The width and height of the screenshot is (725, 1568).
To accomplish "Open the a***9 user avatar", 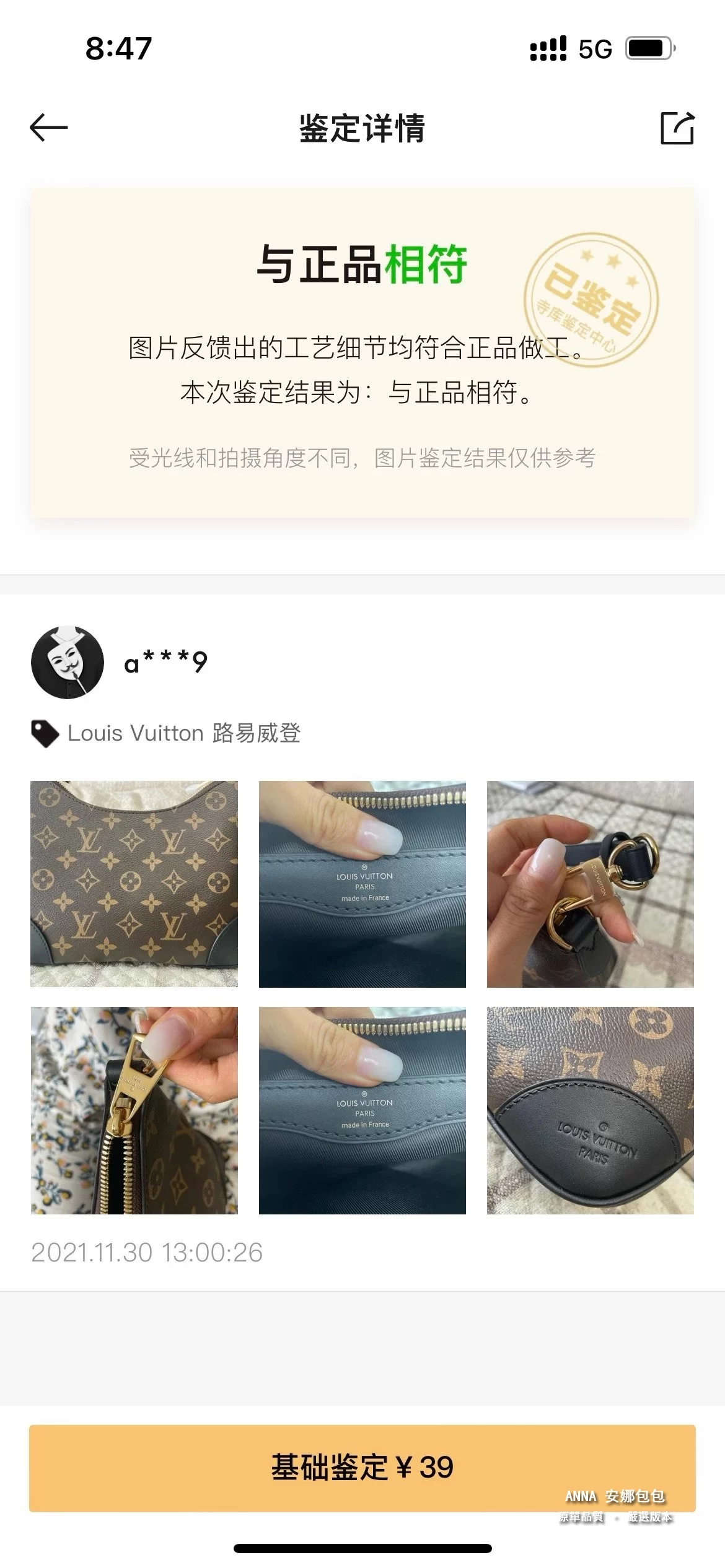I will 67,662.
